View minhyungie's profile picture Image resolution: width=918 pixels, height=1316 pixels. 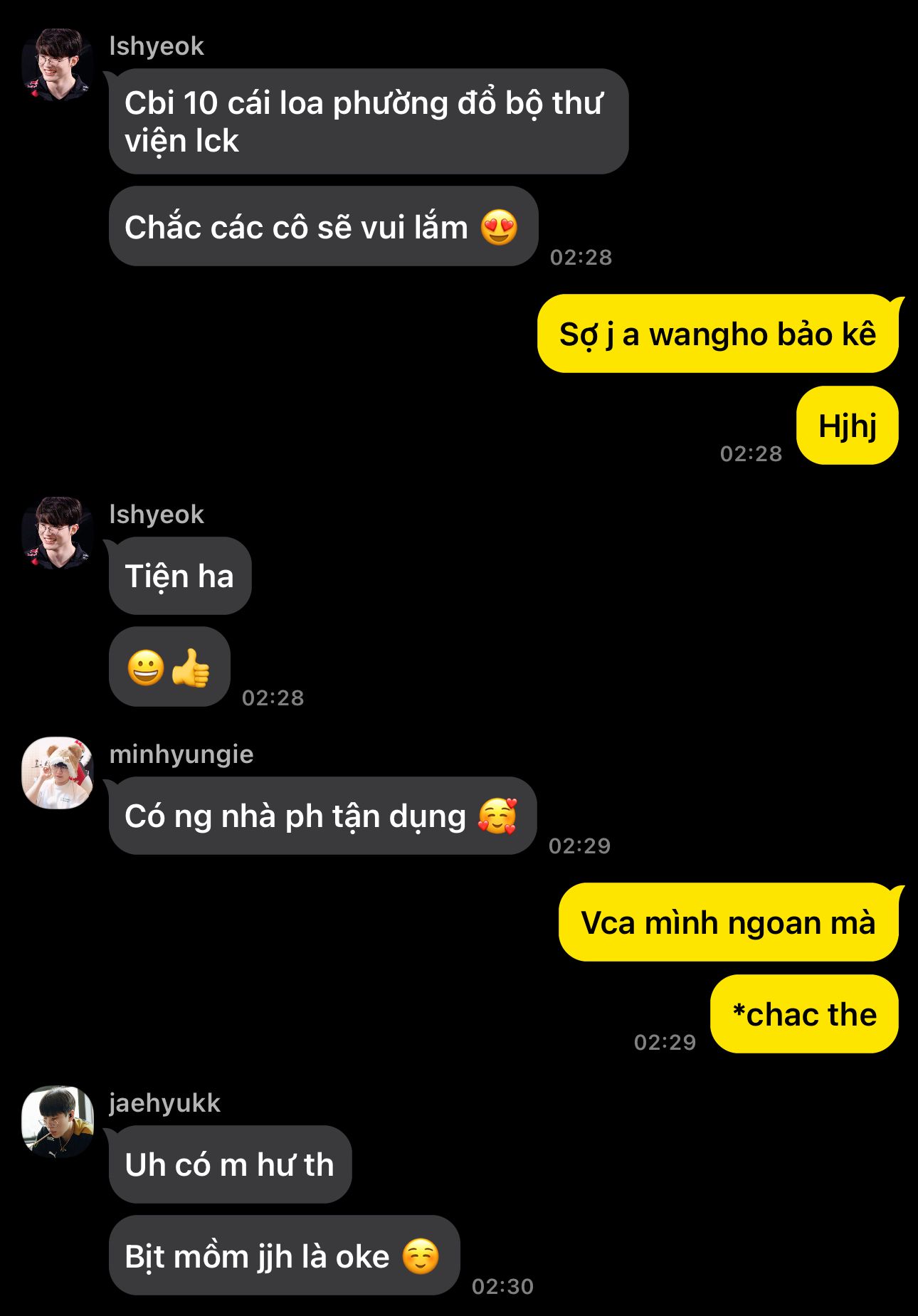tap(58, 772)
